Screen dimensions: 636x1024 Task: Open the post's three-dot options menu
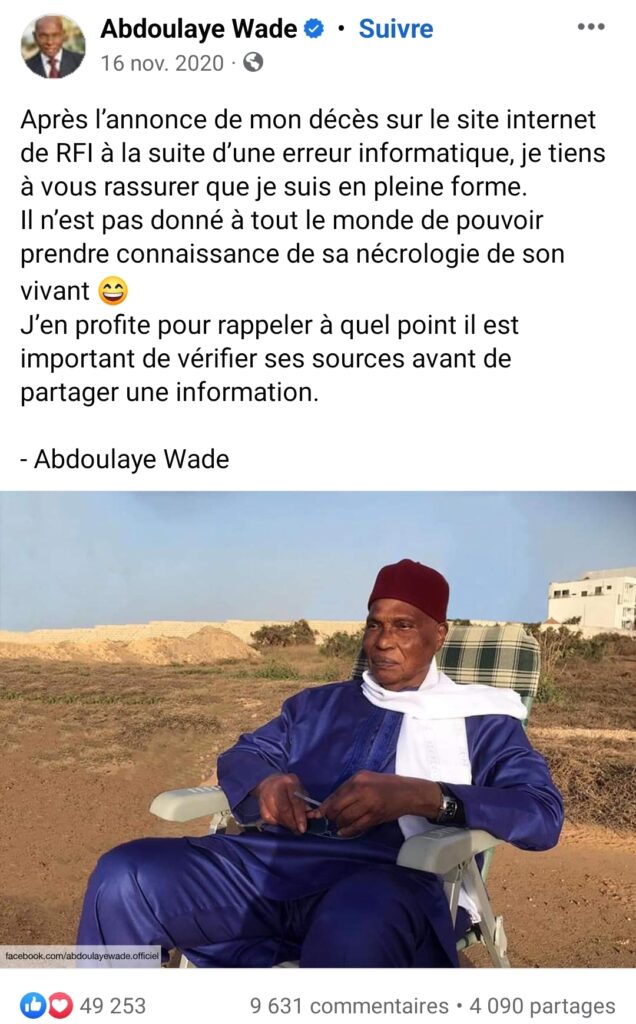point(591,27)
